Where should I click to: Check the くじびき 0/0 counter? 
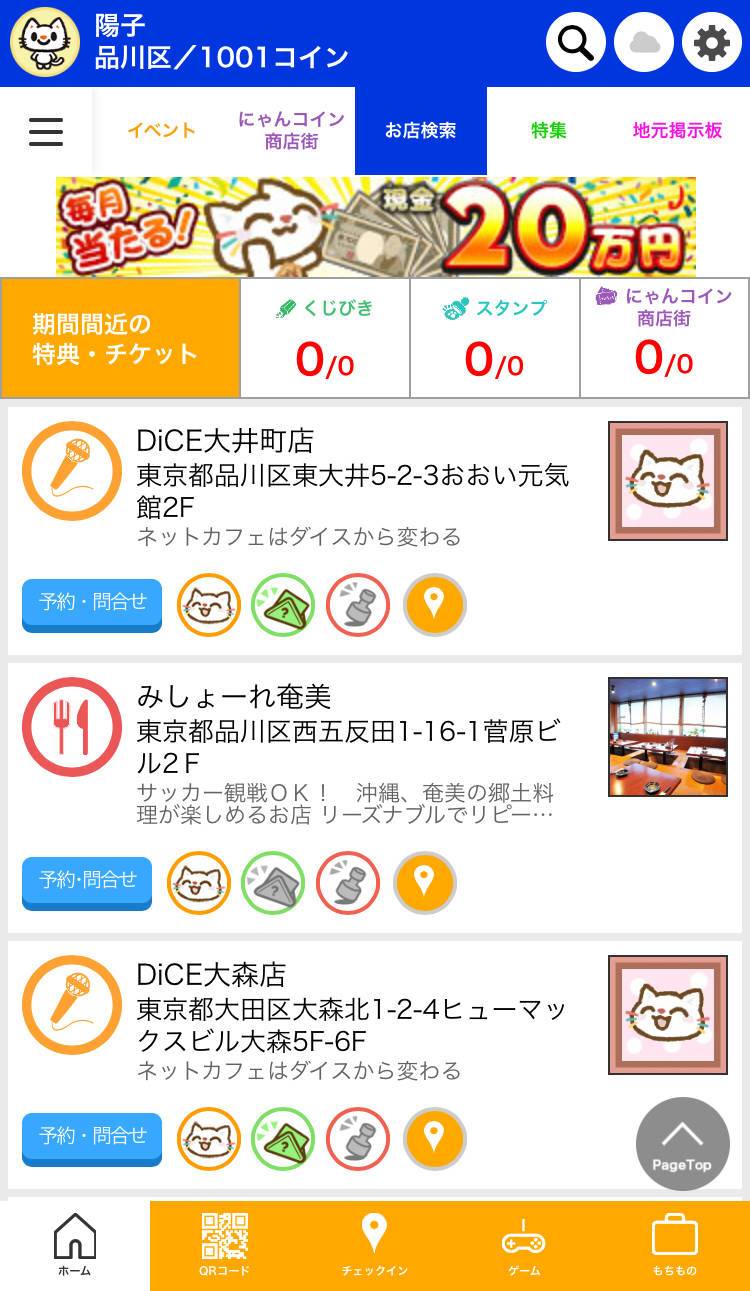pyautogui.click(x=324, y=337)
